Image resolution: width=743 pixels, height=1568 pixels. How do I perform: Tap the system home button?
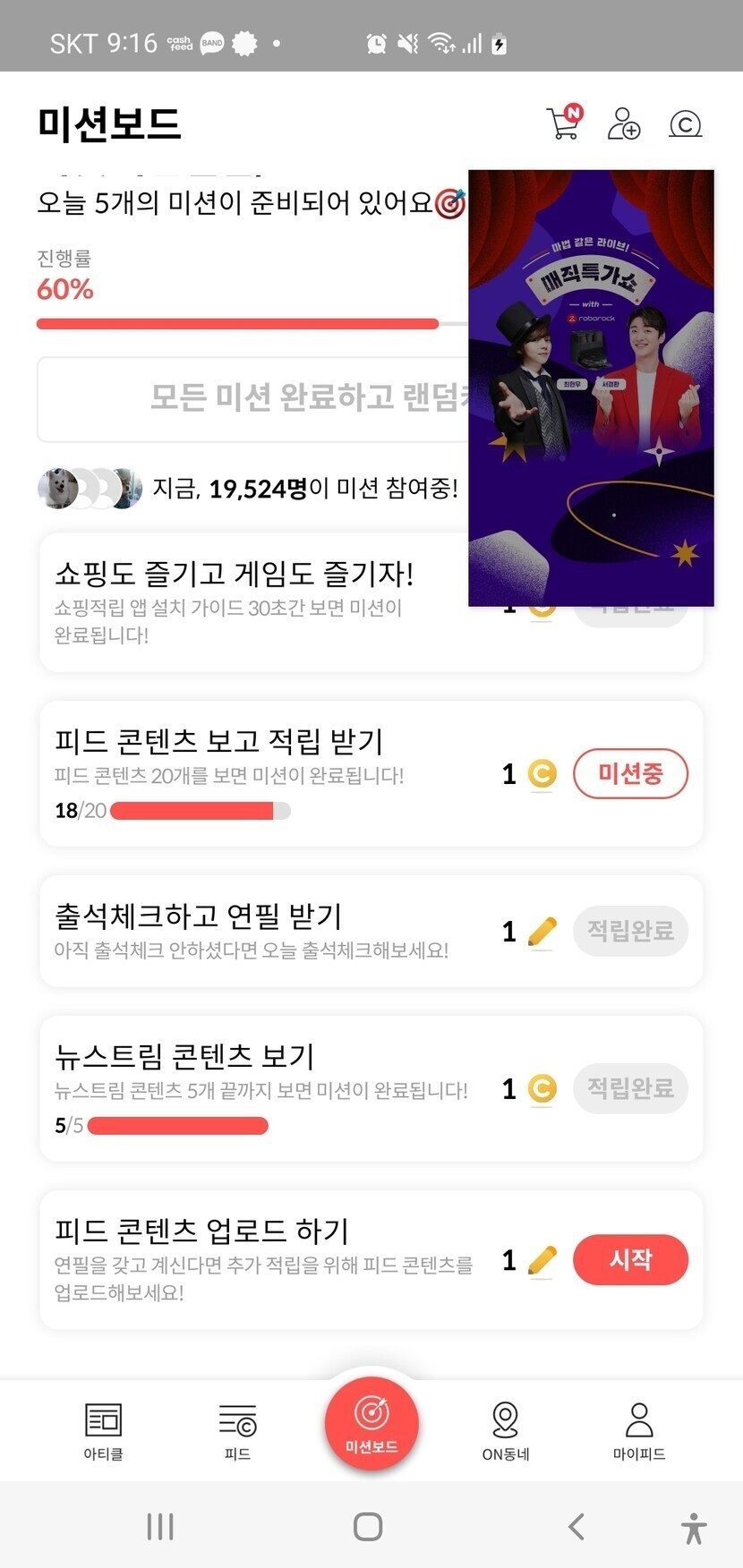point(368,1527)
